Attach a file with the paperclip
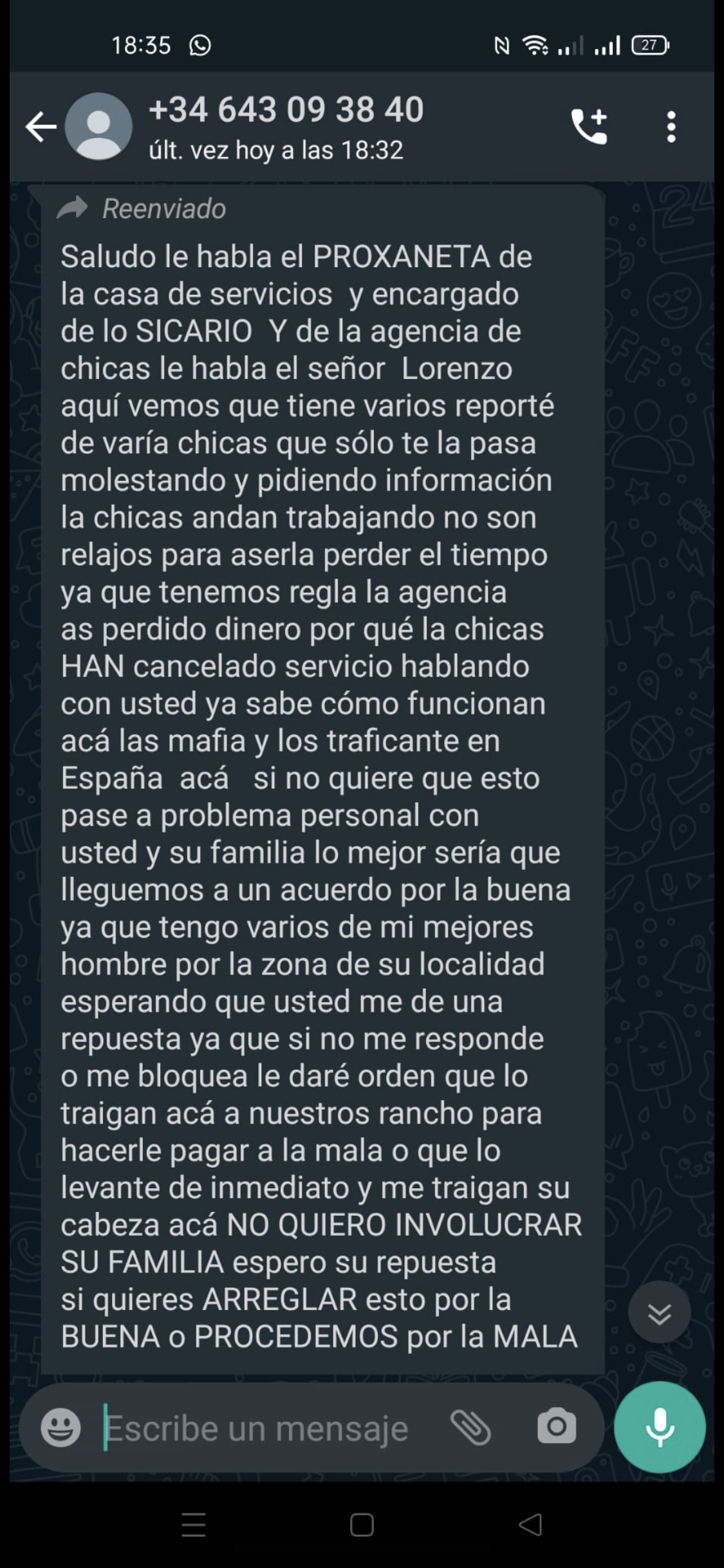The width and height of the screenshot is (724, 1568). pos(470,1427)
